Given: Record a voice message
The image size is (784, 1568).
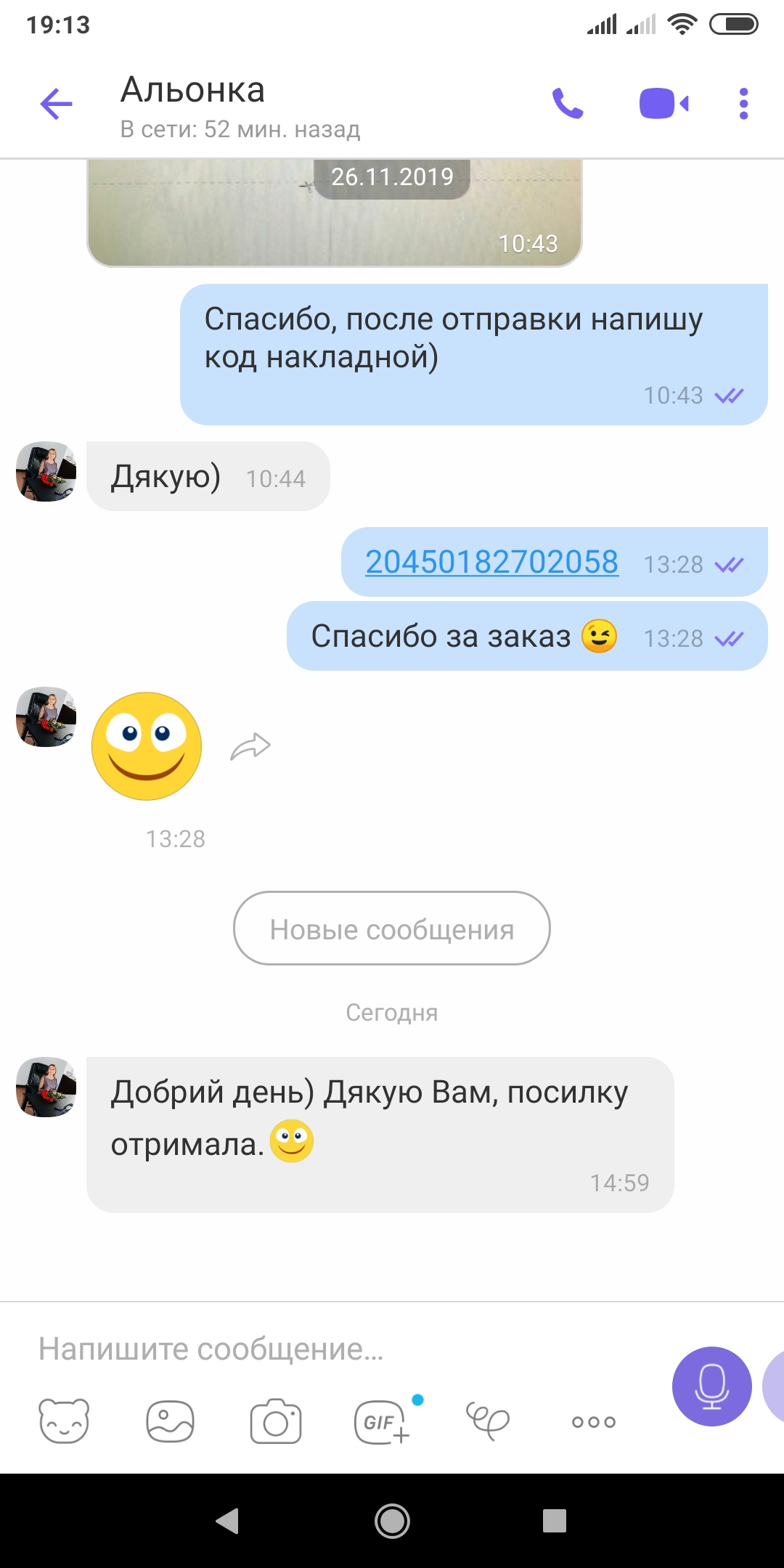Looking at the screenshot, I should coord(711,1386).
